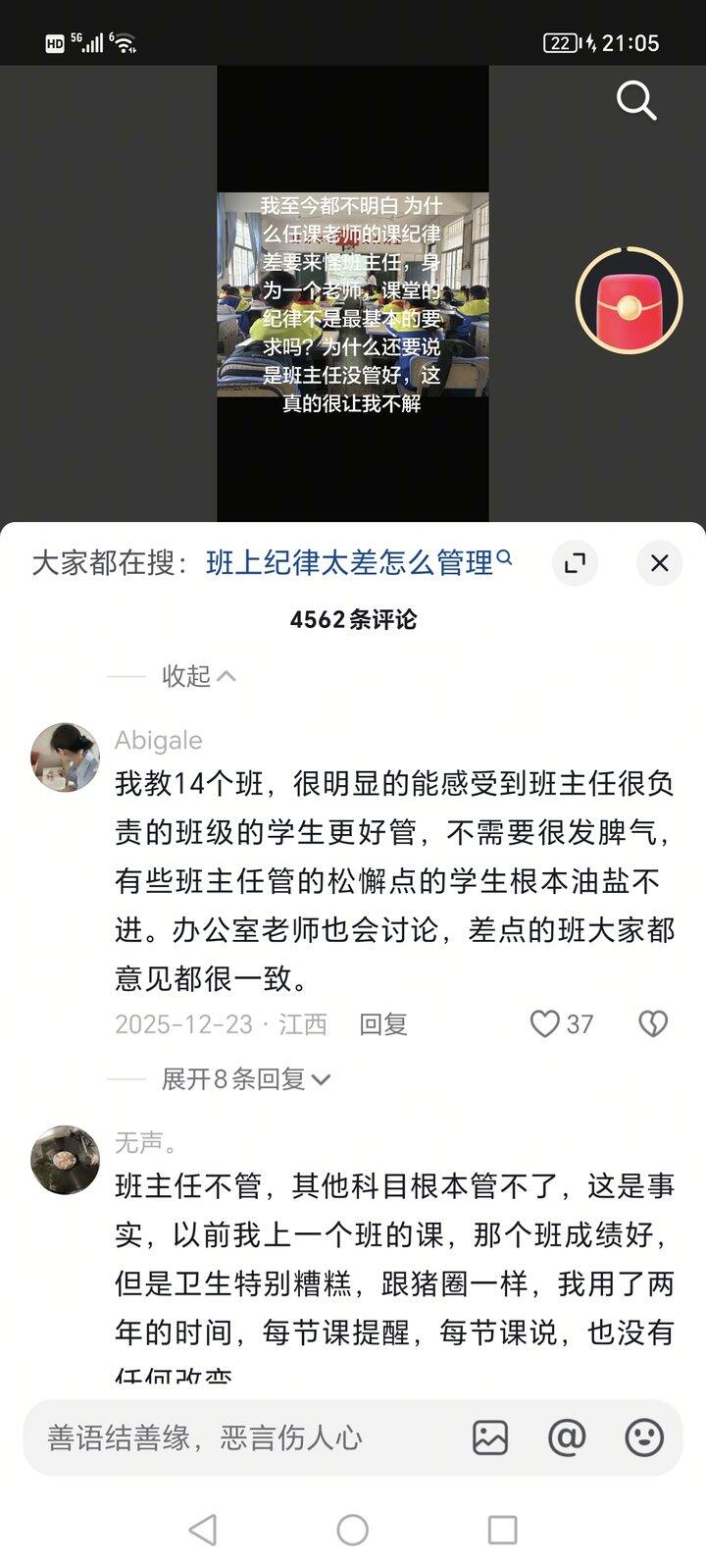The width and height of the screenshot is (706, 1568).
Task: Collapse comments using the 收起 chevron
Action: (x=192, y=676)
